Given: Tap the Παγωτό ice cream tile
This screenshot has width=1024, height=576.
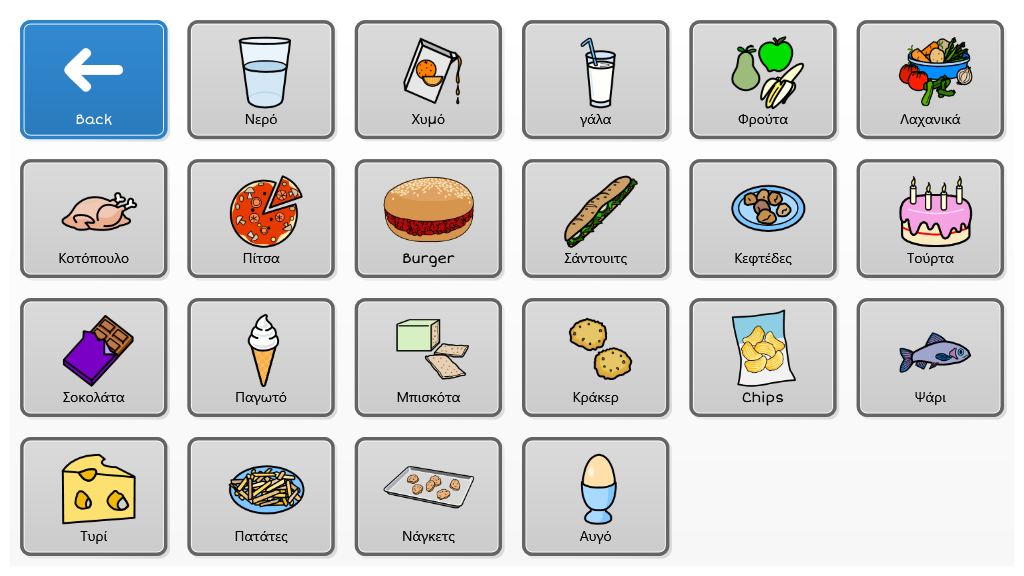Looking at the screenshot, I should pyautogui.click(x=261, y=358).
